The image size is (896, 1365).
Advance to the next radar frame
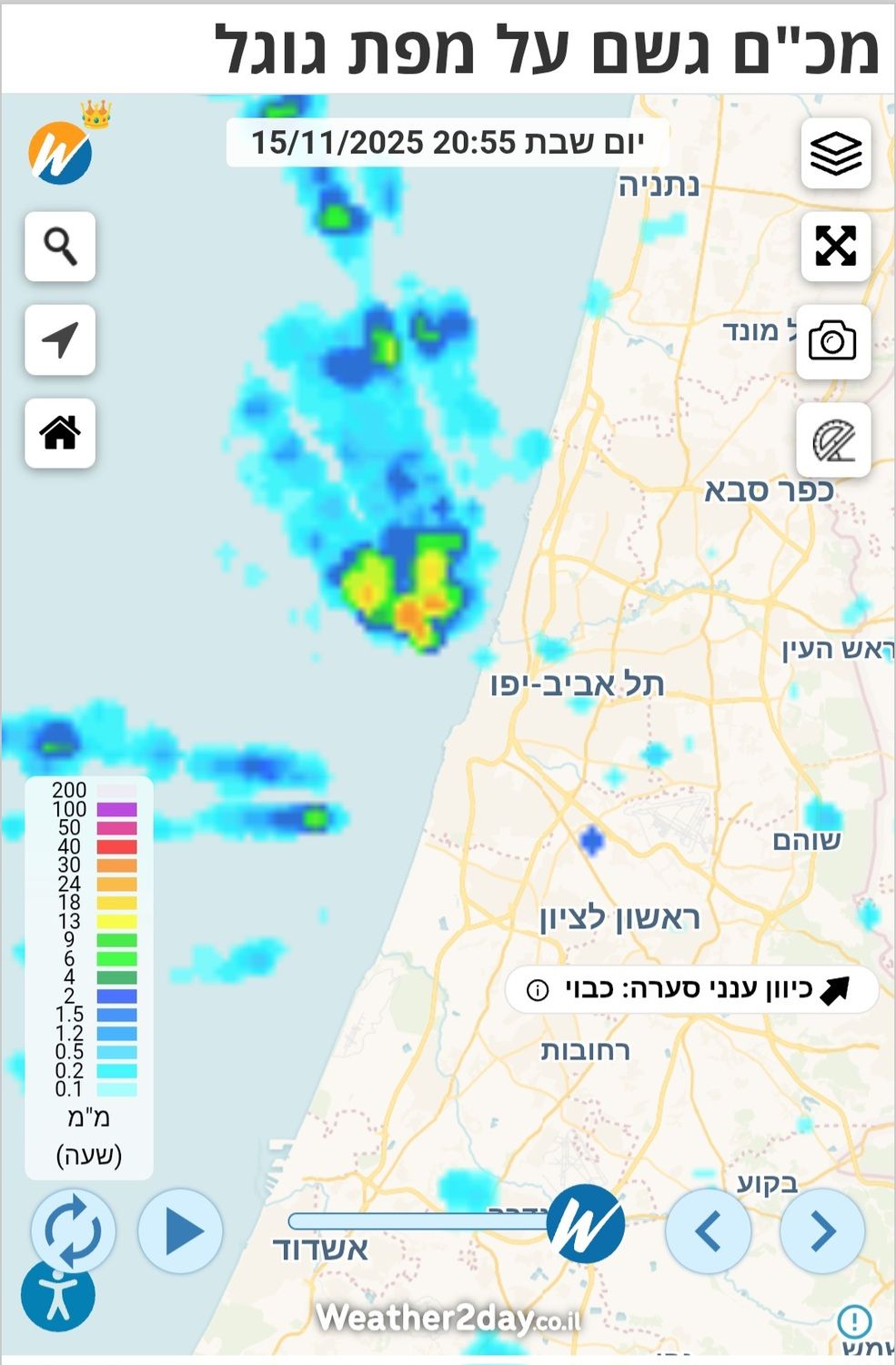pos(822,1231)
